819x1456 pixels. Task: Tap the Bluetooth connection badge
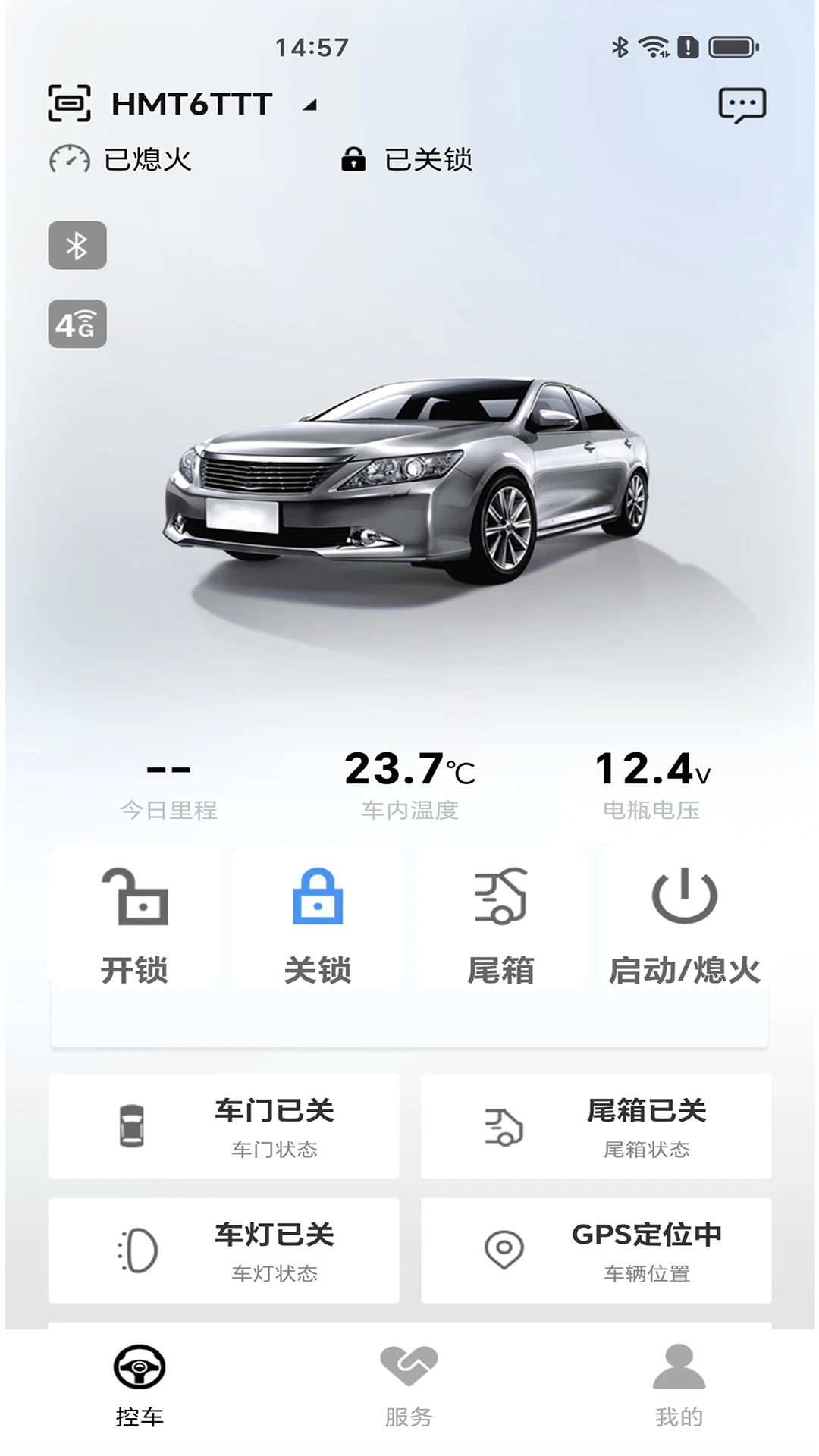[x=77, y=245]
